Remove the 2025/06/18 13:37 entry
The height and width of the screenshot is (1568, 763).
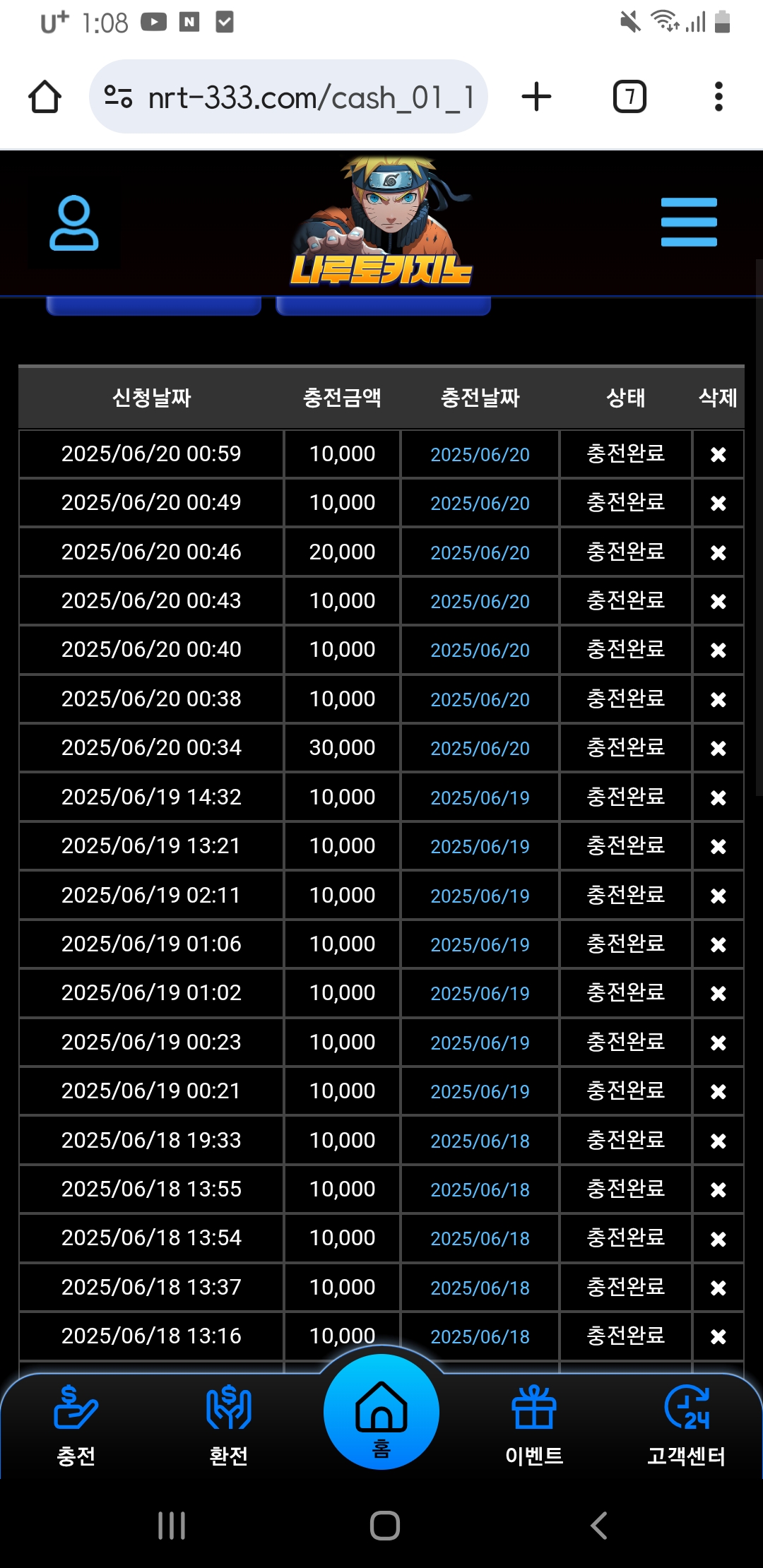point(718,1288)
